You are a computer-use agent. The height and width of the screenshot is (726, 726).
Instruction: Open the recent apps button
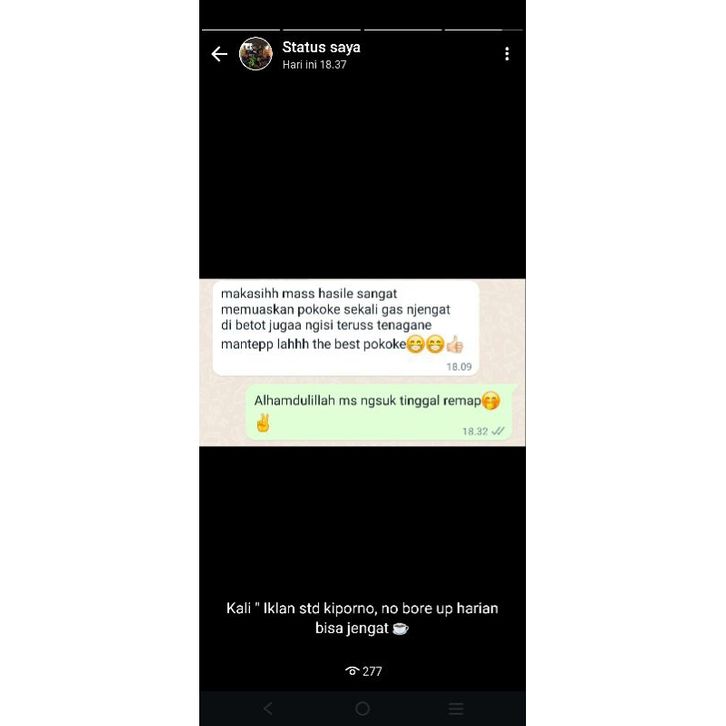click(x=456, y=708)
